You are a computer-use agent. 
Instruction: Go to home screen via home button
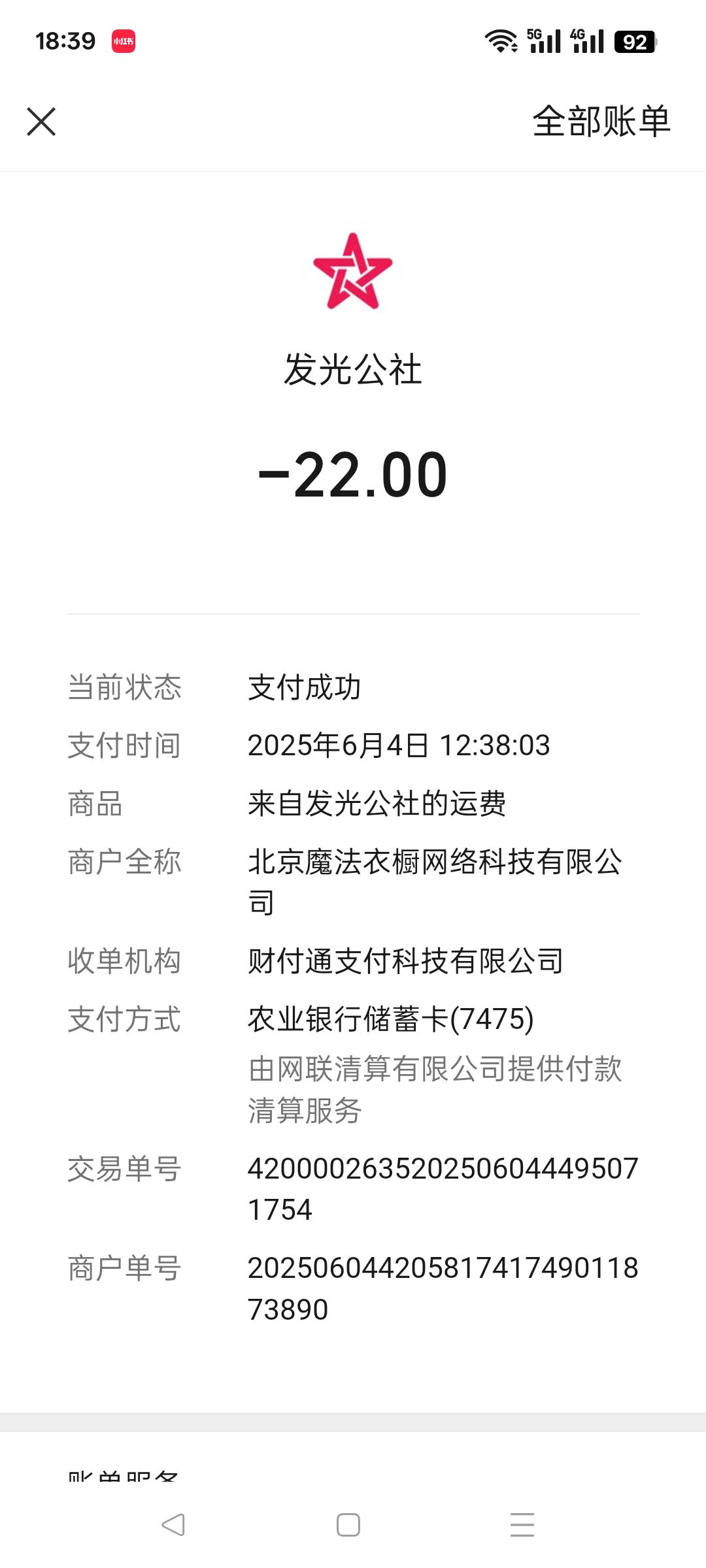pyautogui.click(x=348, y=1525)
